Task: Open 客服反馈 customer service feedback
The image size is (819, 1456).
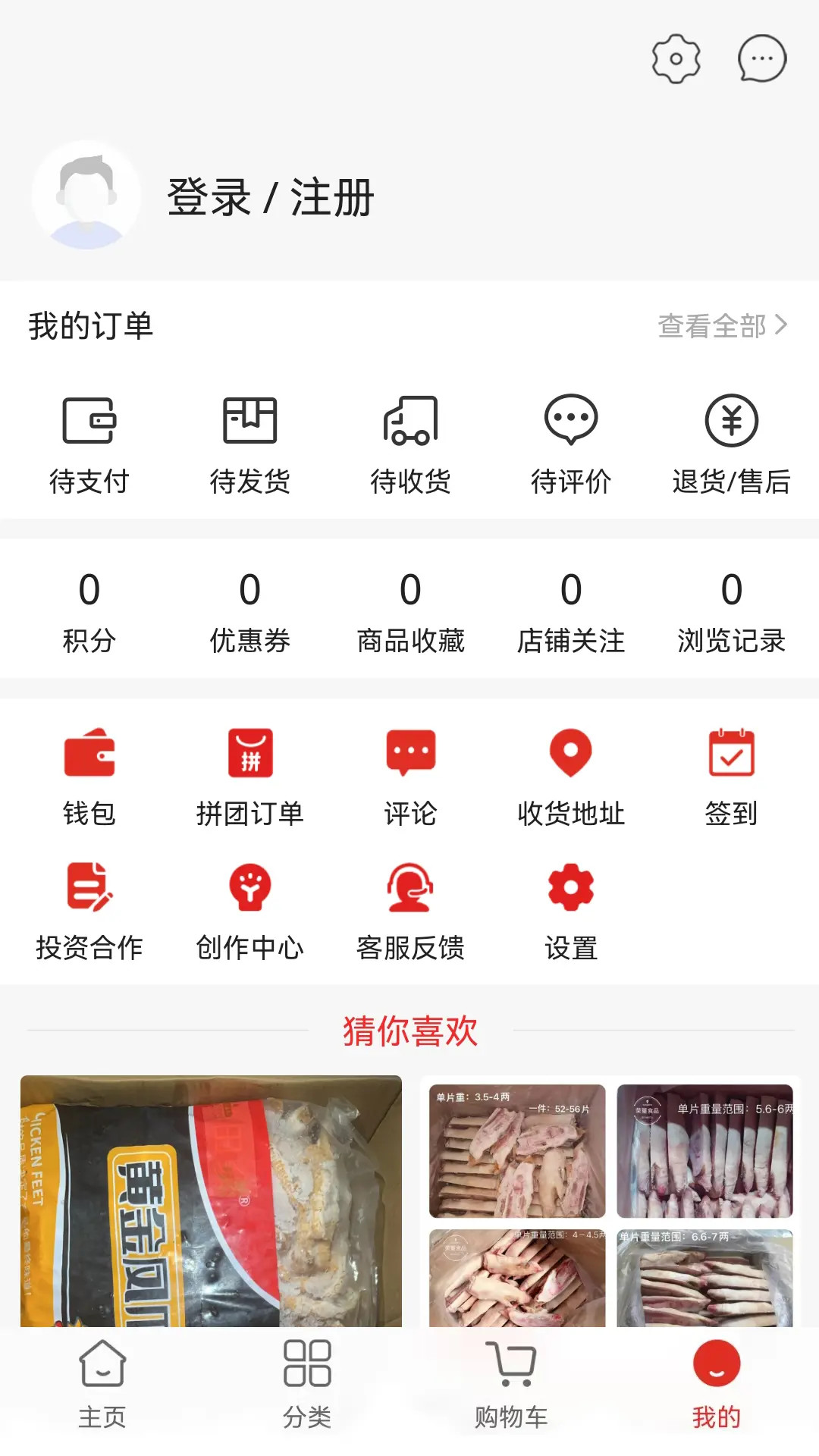Action: point(411,910)
